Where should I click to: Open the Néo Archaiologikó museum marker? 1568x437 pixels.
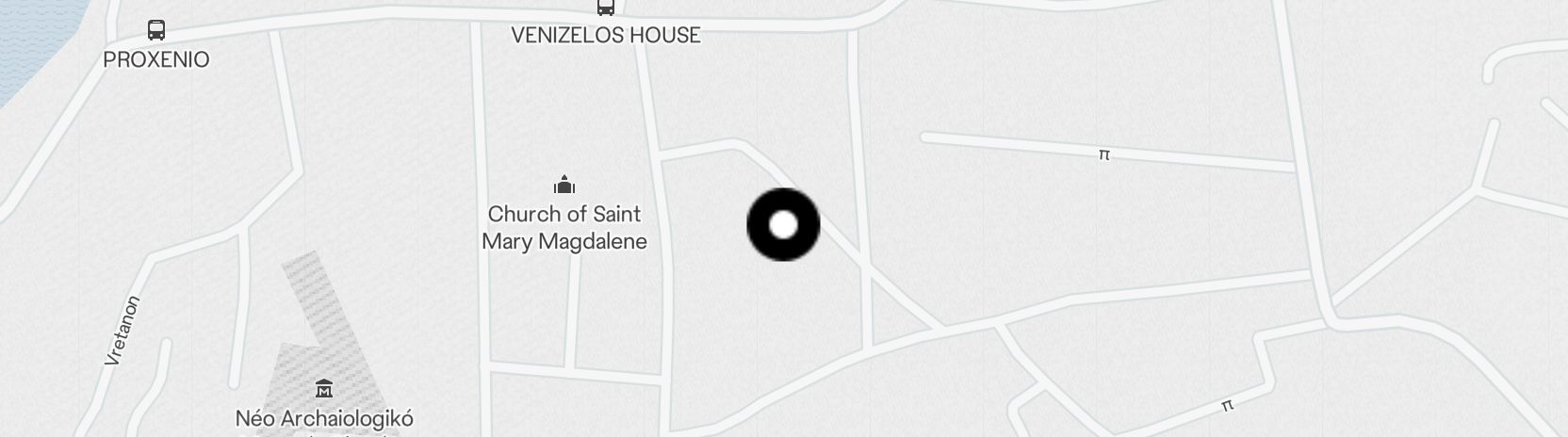point(324,388)
